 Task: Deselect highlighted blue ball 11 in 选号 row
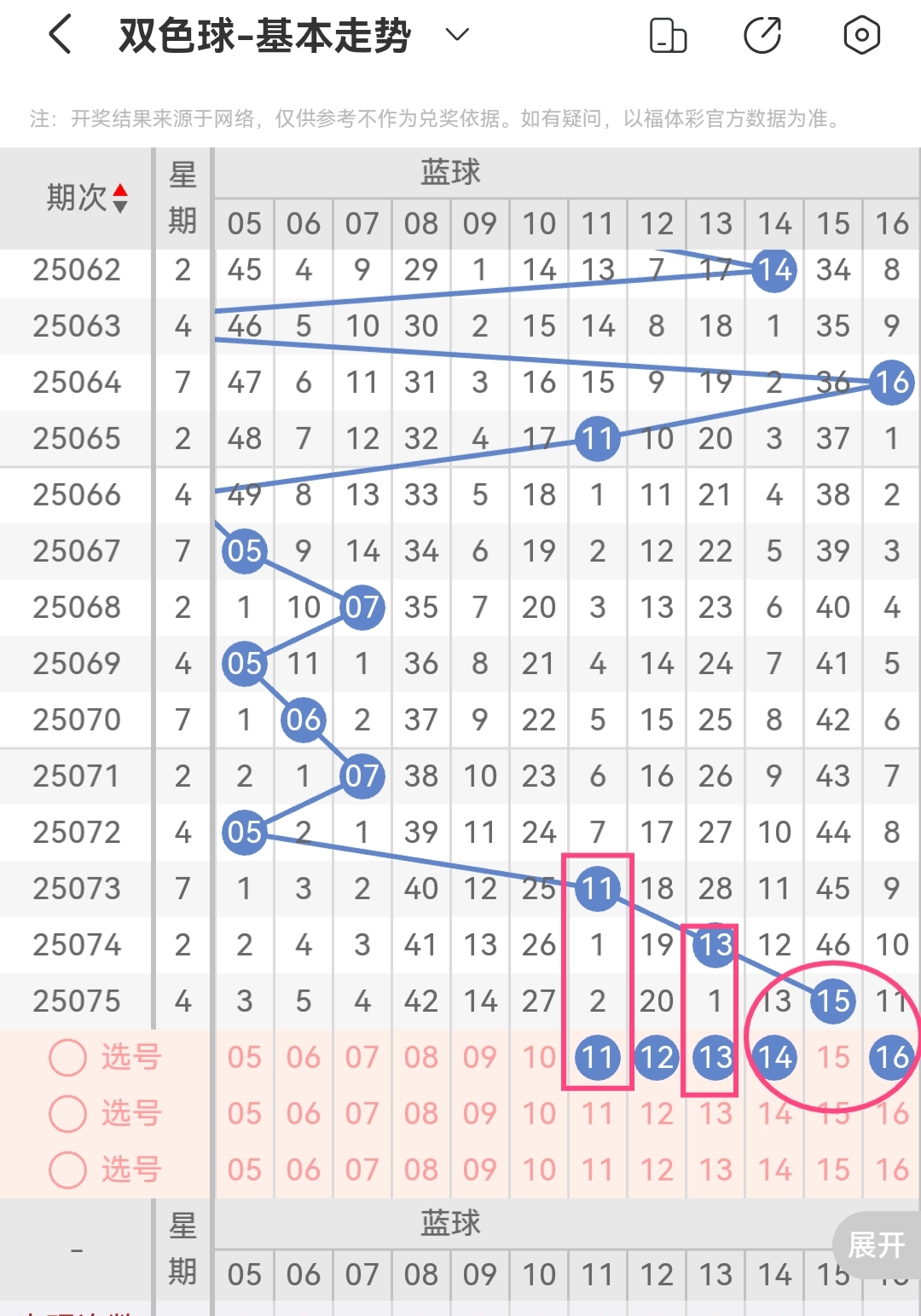(x=597, y=1058)
